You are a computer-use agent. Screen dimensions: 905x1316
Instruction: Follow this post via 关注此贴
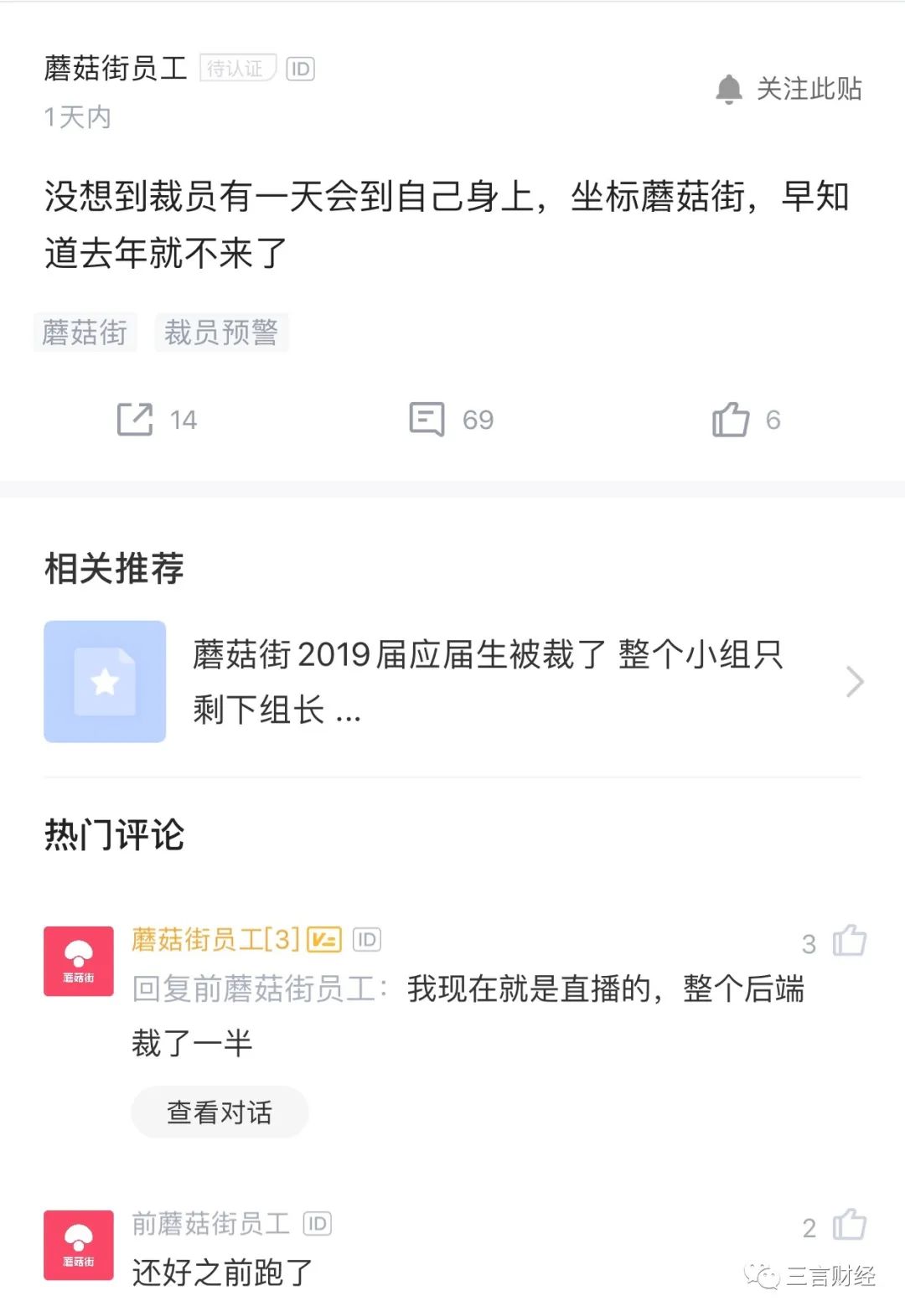tap(789, 89)
